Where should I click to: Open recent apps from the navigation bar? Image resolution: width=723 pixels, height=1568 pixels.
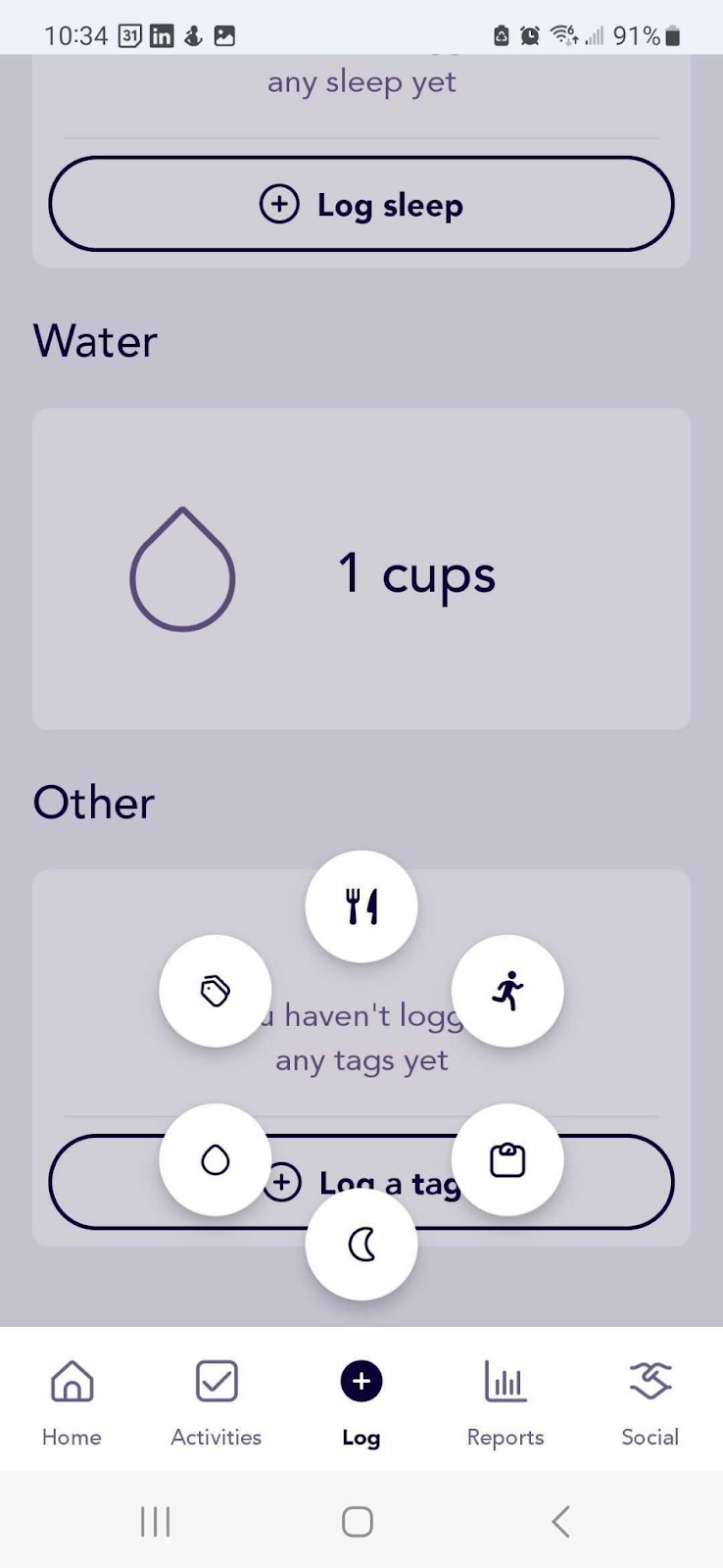click(x=155, y=1522)
